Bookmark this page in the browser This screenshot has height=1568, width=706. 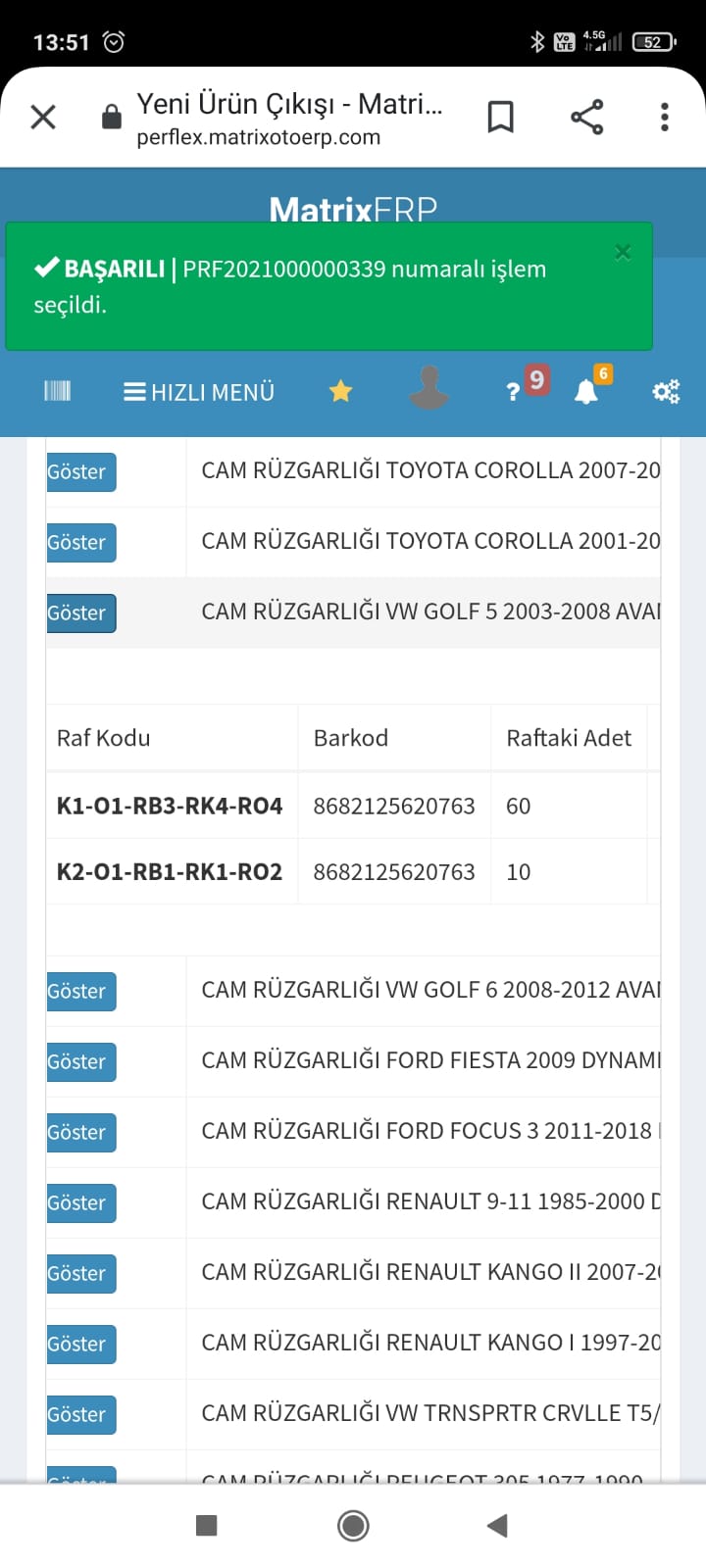pyautogui.click(x=500, y=118)
